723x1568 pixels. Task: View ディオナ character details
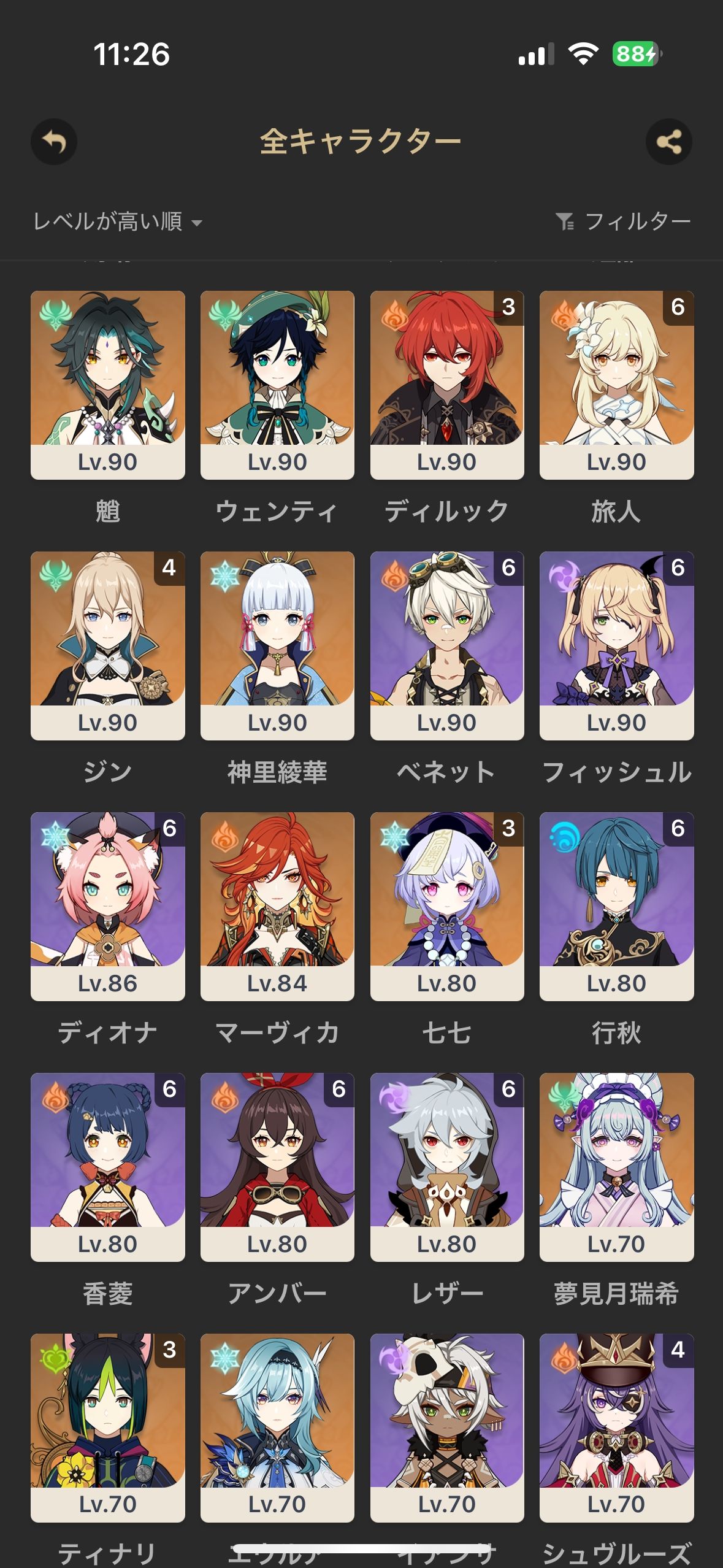(x=107, y=906)
